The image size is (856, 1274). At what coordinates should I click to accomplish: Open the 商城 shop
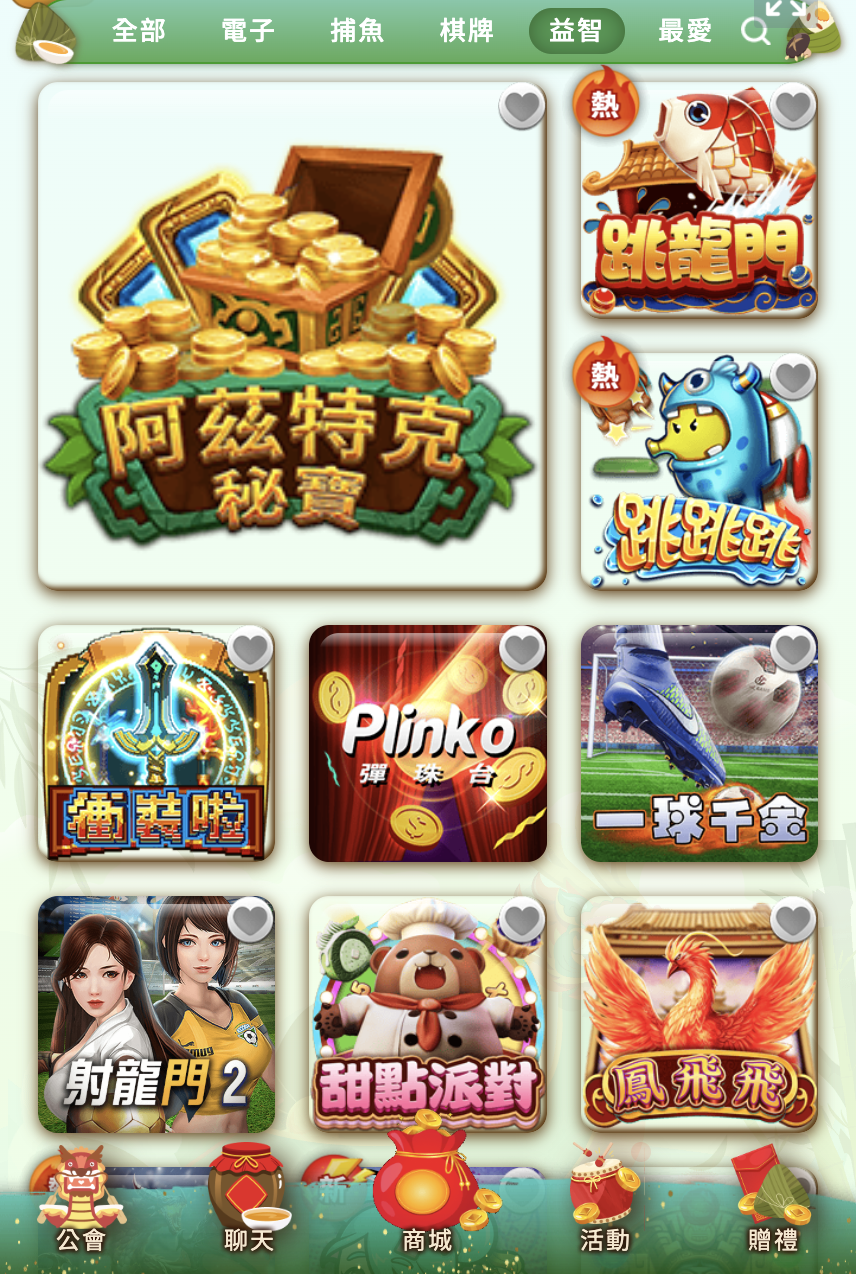(x=427, y=1210)
